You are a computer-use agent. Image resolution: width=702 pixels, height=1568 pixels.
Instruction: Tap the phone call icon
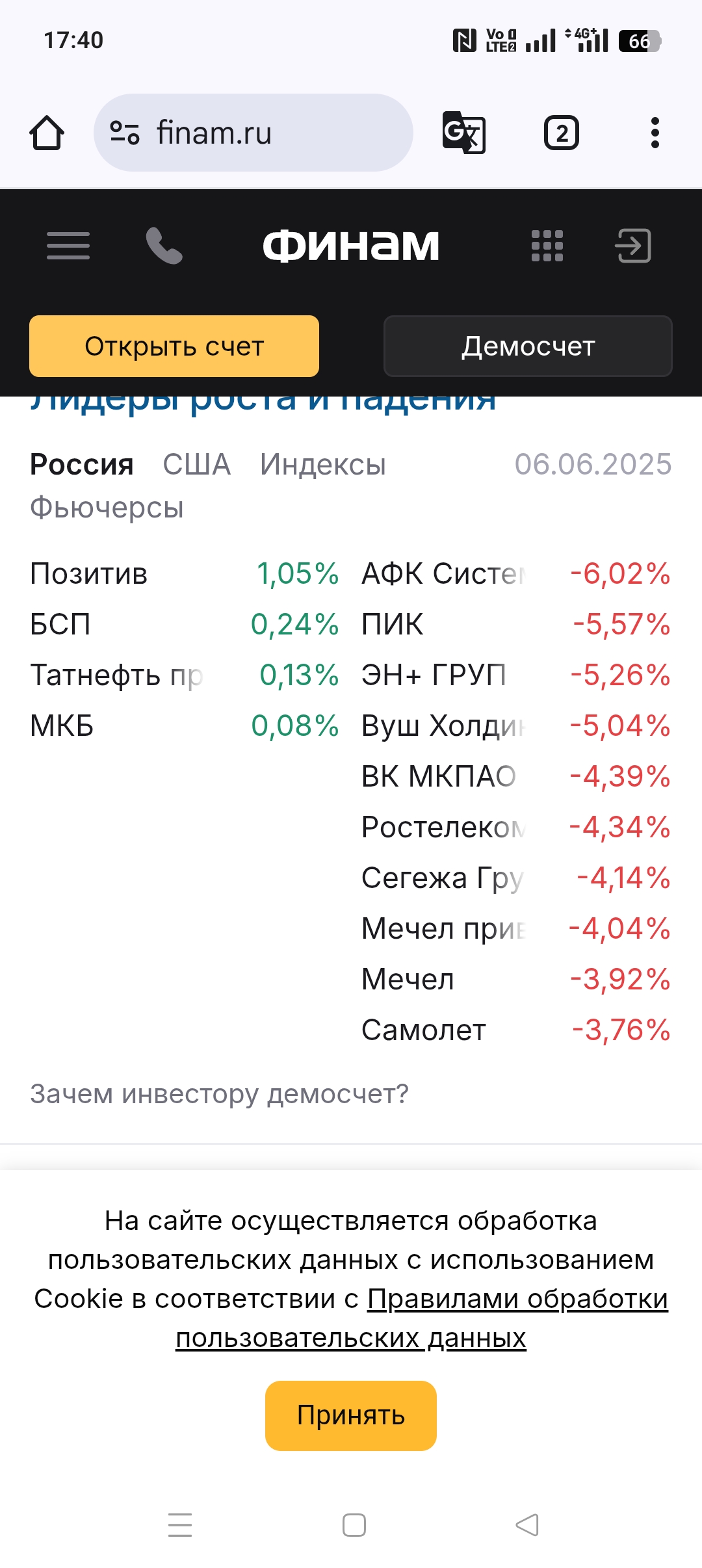[x=164, y=246]
